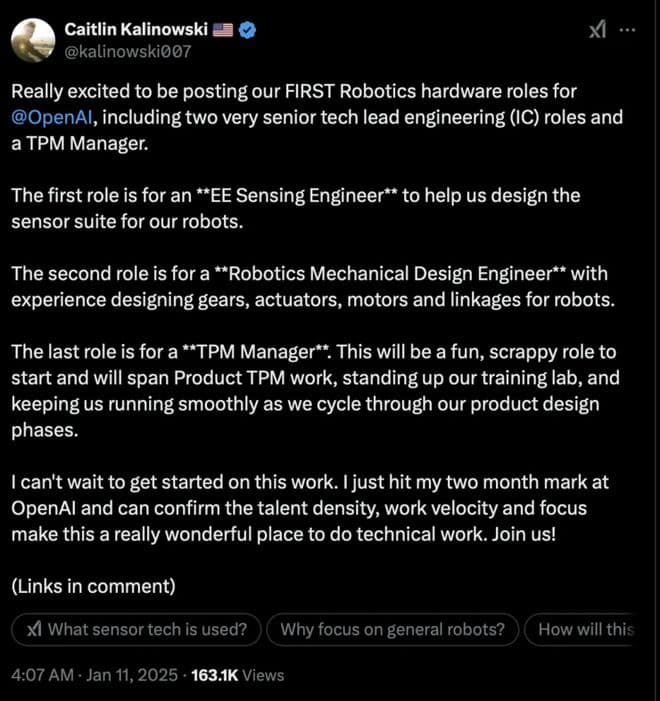Tap the 'How will this' suggestion chip
The image size is (660, 701).
click(x=585, y=629)
